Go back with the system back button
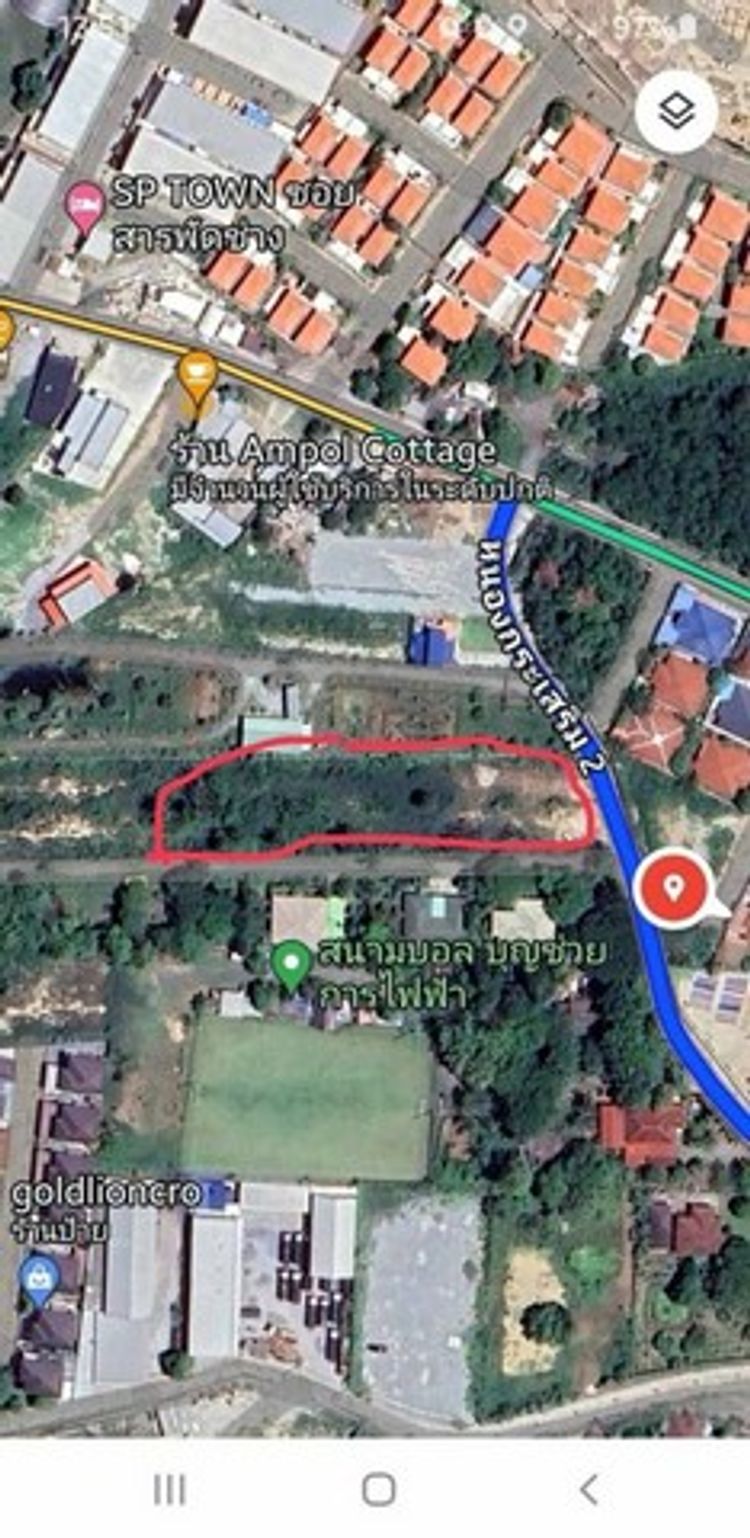The width and height of the screenshot is (750, 1538). pos(589,1490)
